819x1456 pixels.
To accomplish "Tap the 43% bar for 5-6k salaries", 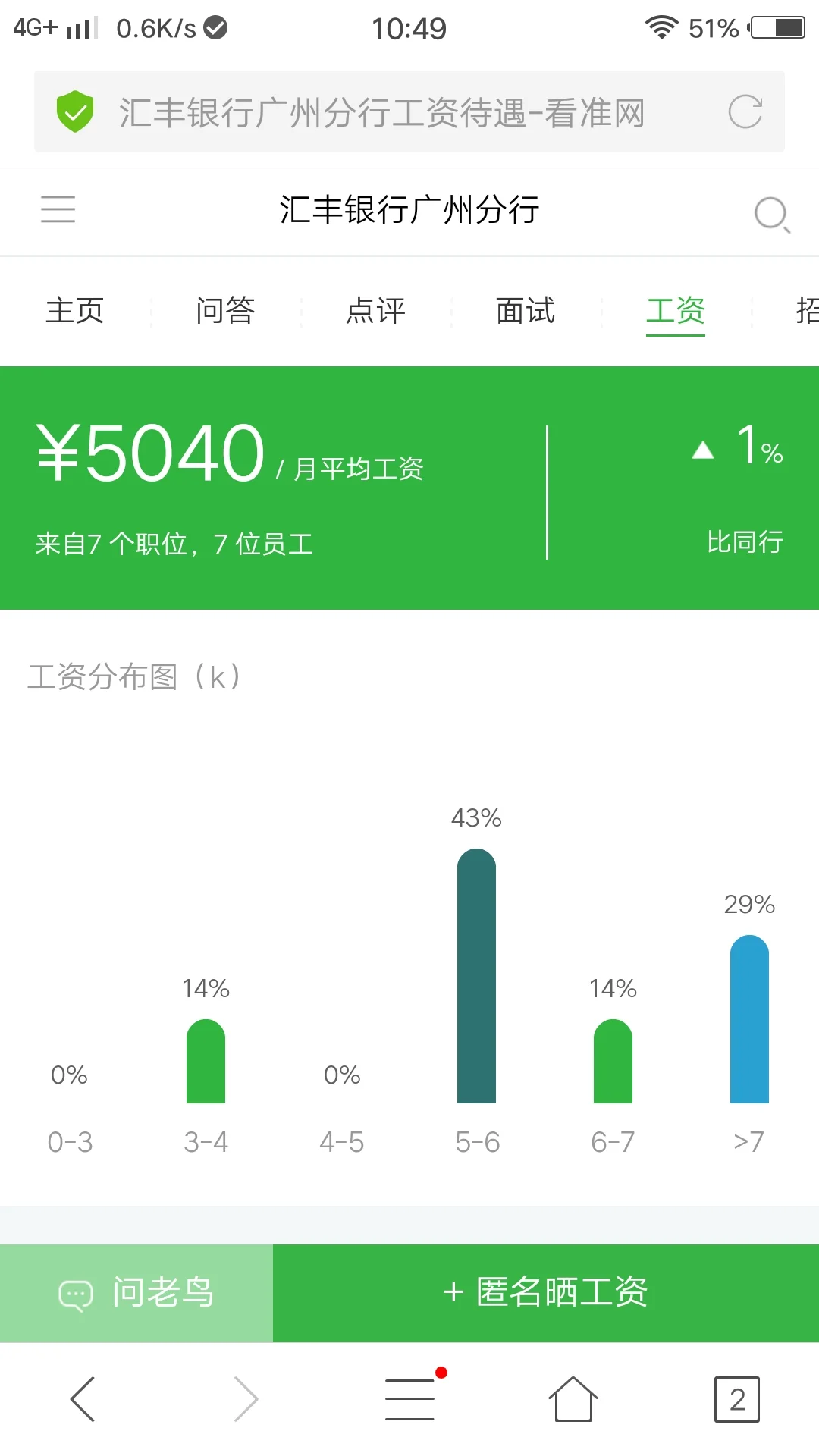I will pos(476,978).
